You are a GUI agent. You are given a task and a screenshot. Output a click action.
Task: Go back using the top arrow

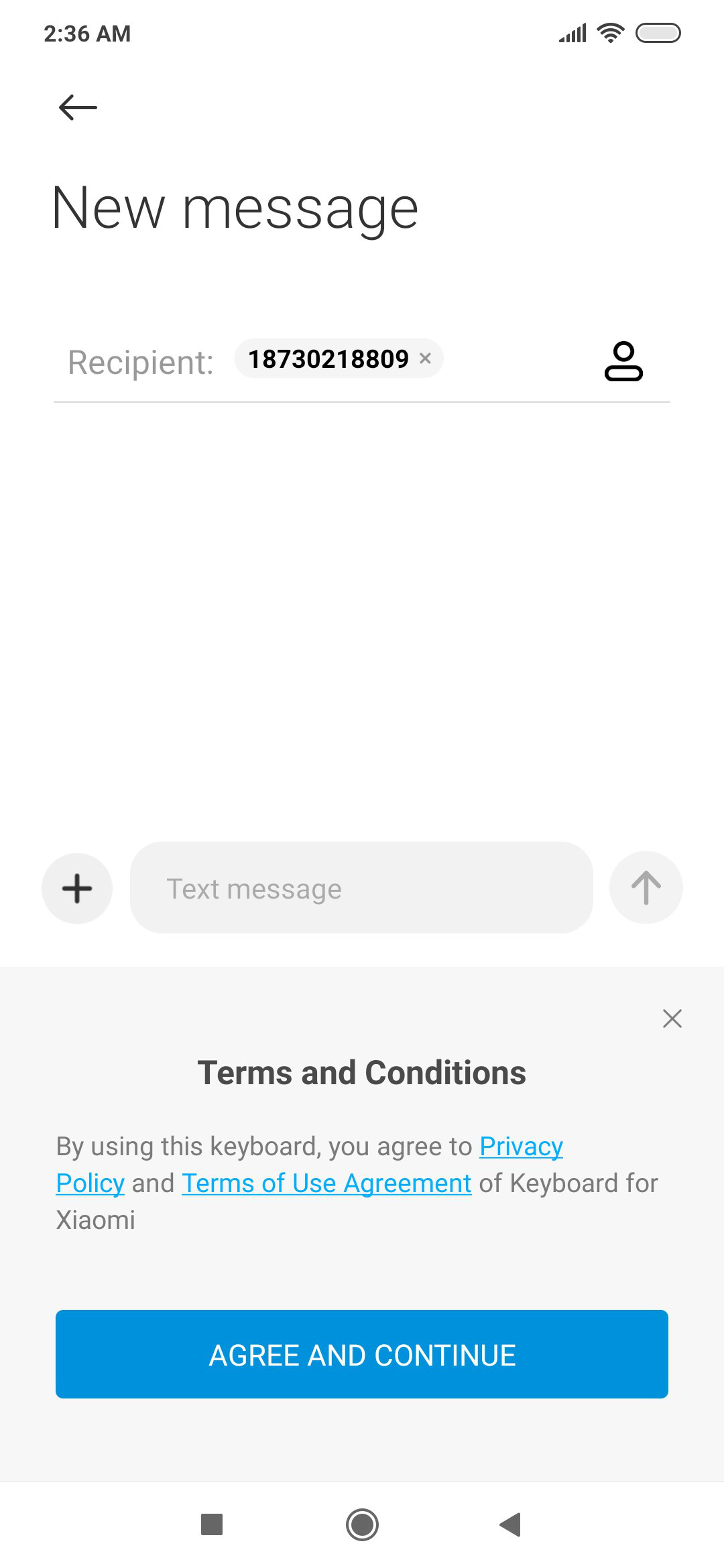pyautogui.click(x=78, y=107)
